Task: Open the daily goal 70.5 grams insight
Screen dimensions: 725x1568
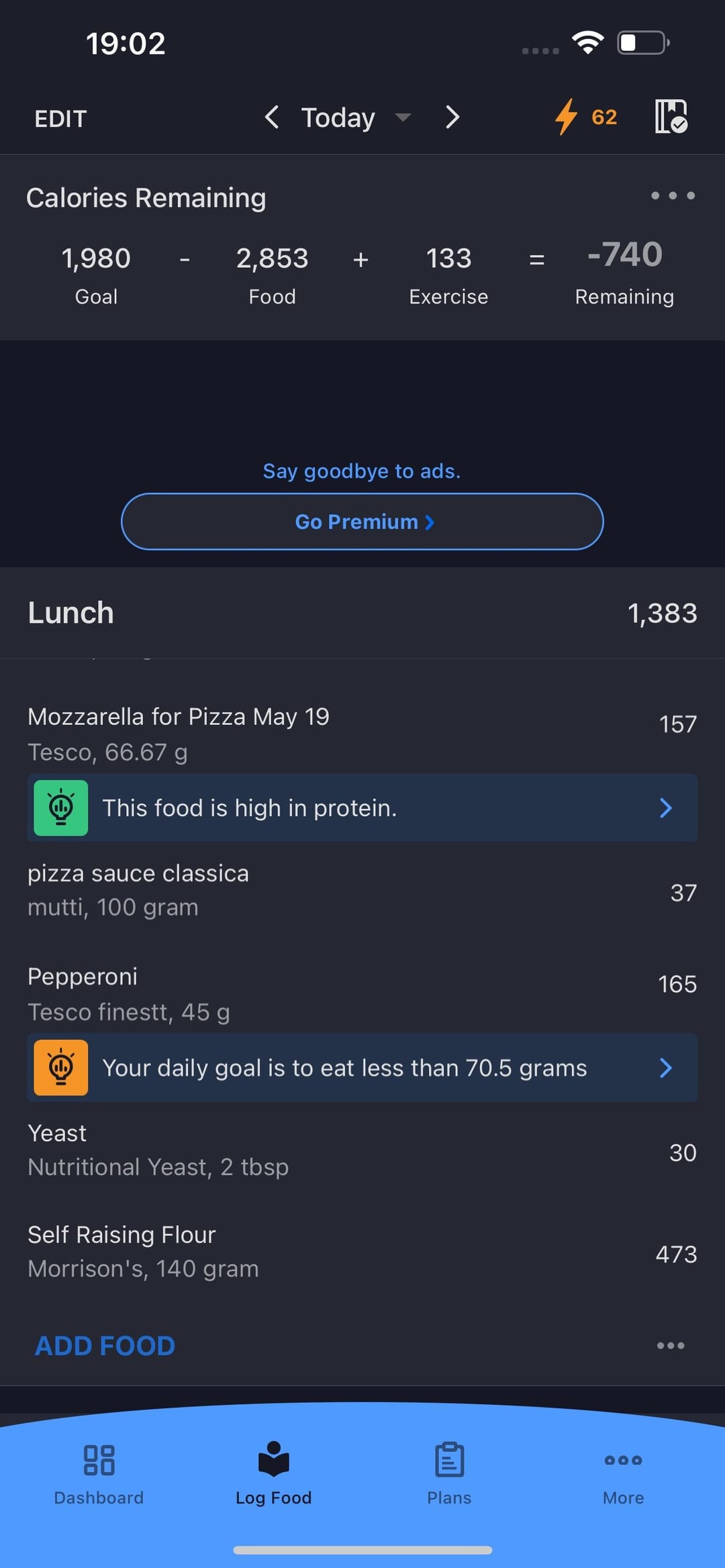Action: tap(362, 1067)
